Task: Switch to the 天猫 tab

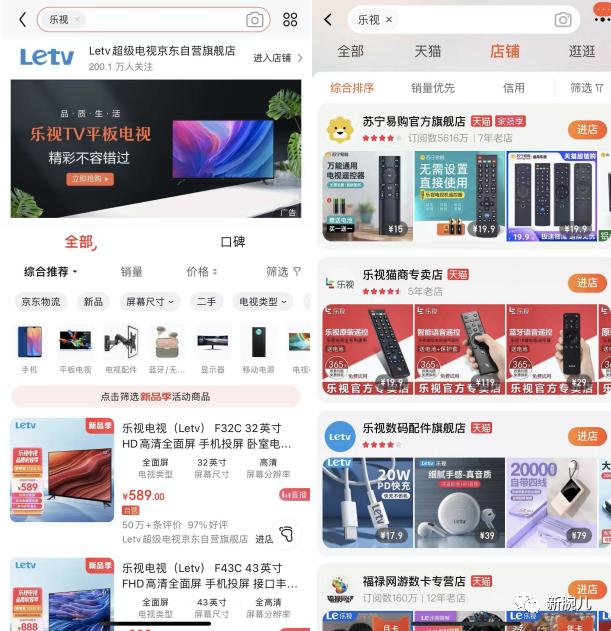Action: coord(427,51)
